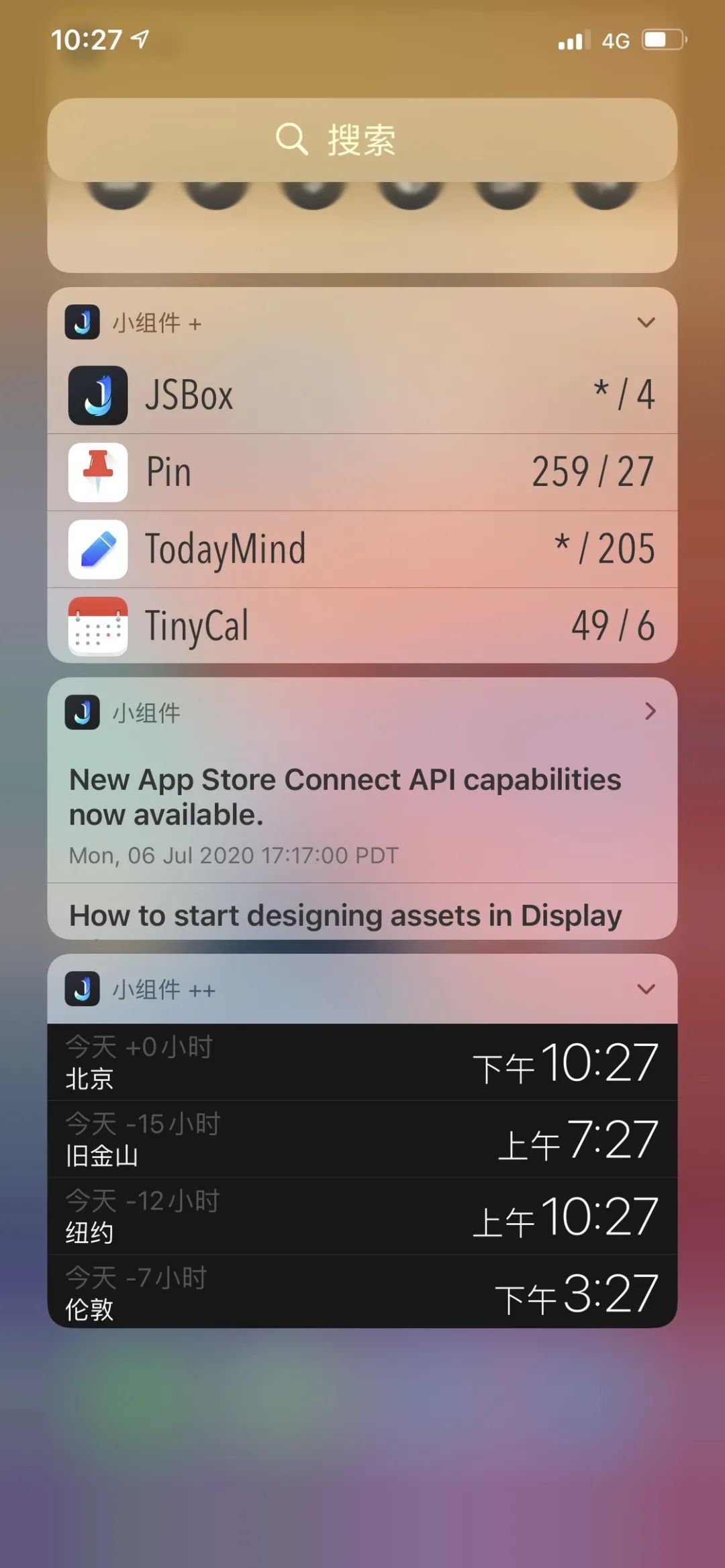Tap the 搜索 search field

(x=362, y=140)
